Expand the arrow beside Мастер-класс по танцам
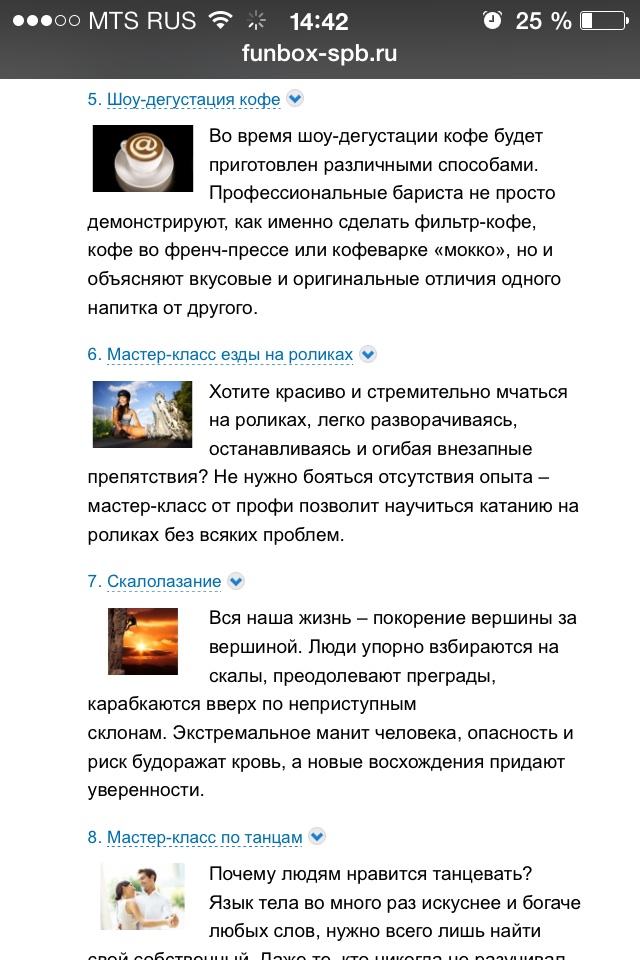 (x=317, y=836)
